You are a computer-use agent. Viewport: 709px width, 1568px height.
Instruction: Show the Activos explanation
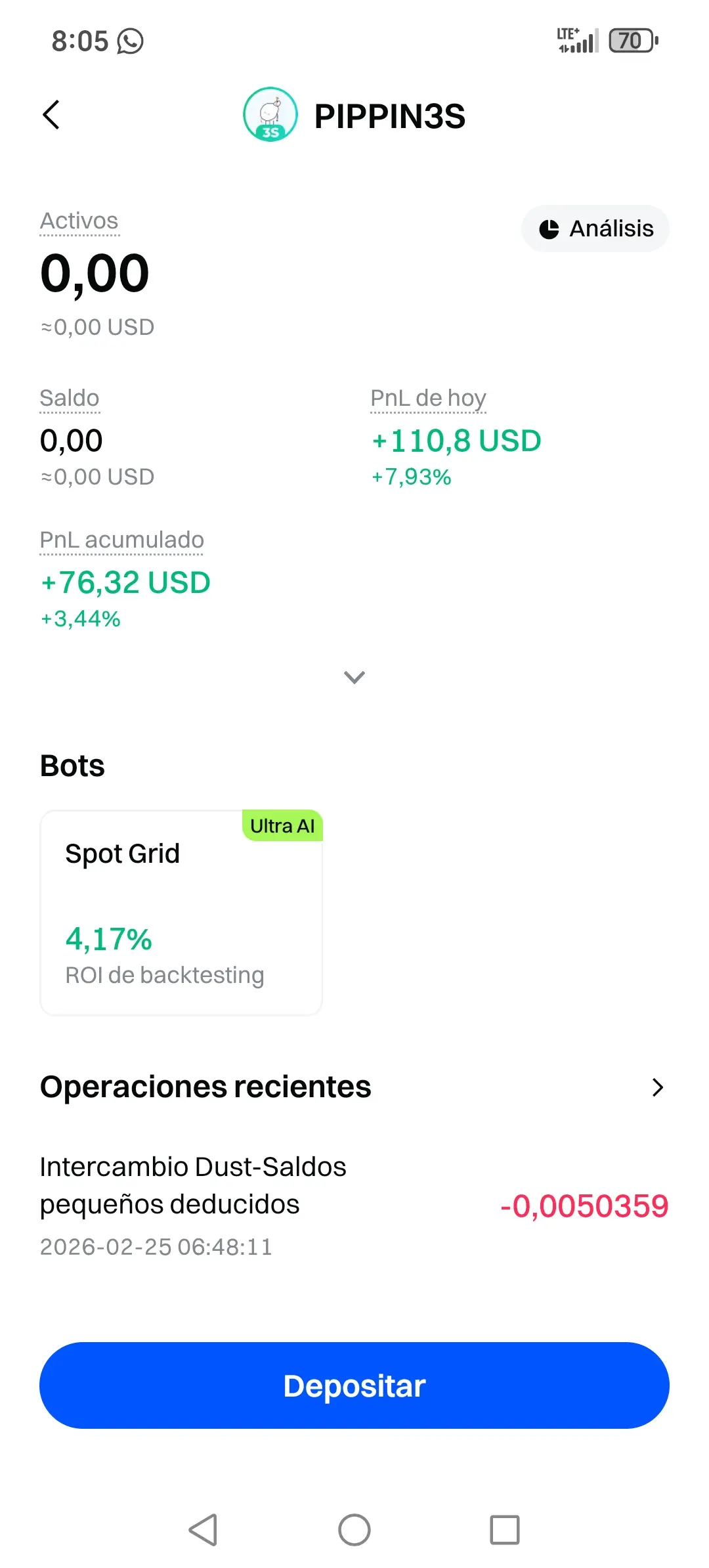[x=79, y=221]
